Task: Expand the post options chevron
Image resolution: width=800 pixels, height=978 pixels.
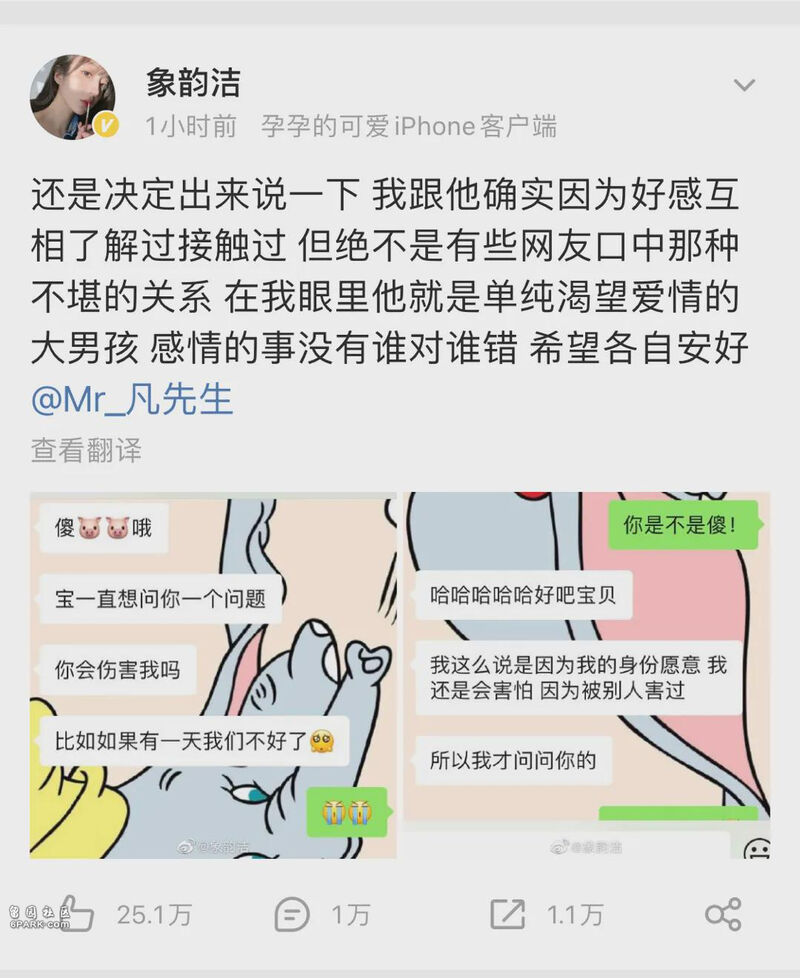Action: (744, 85)
